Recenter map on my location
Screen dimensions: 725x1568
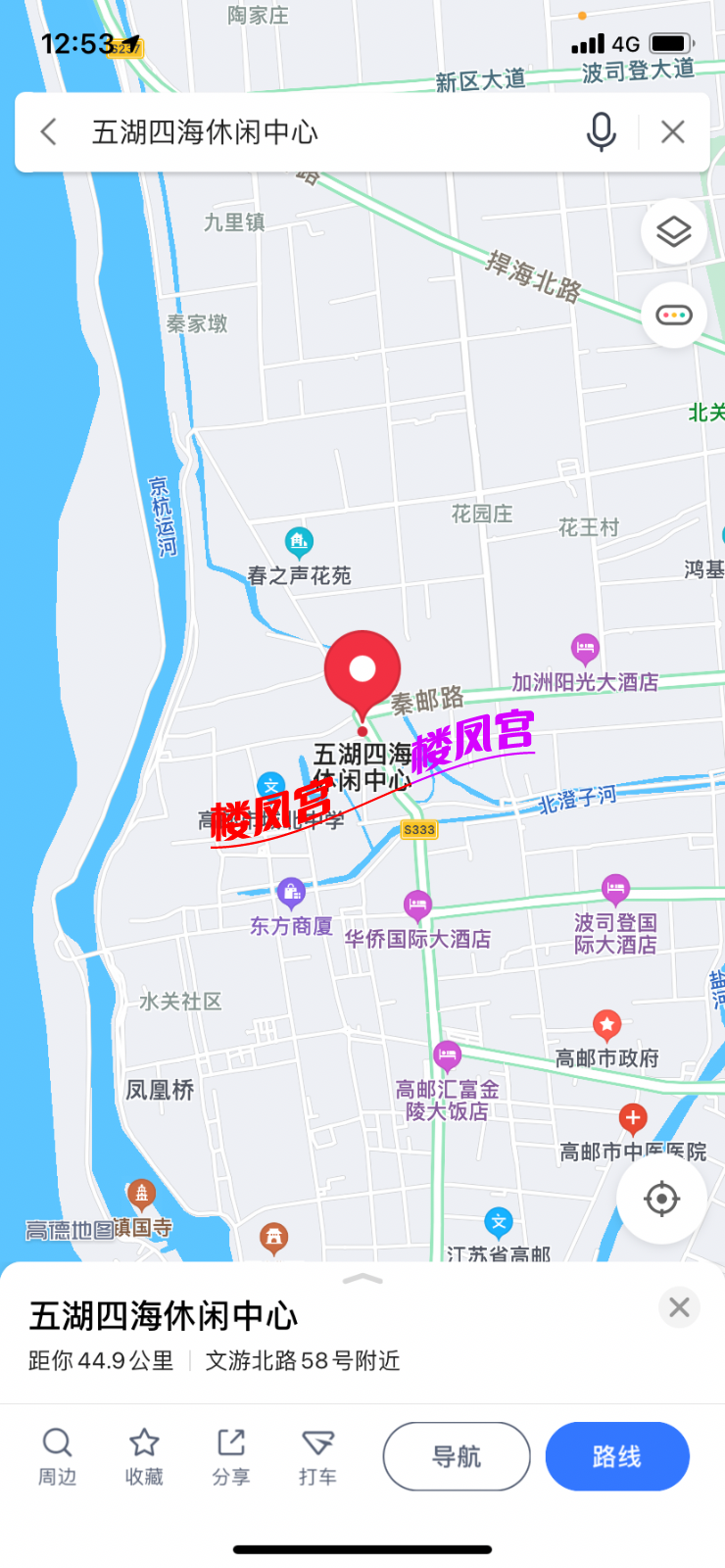tap(661, 1199)
